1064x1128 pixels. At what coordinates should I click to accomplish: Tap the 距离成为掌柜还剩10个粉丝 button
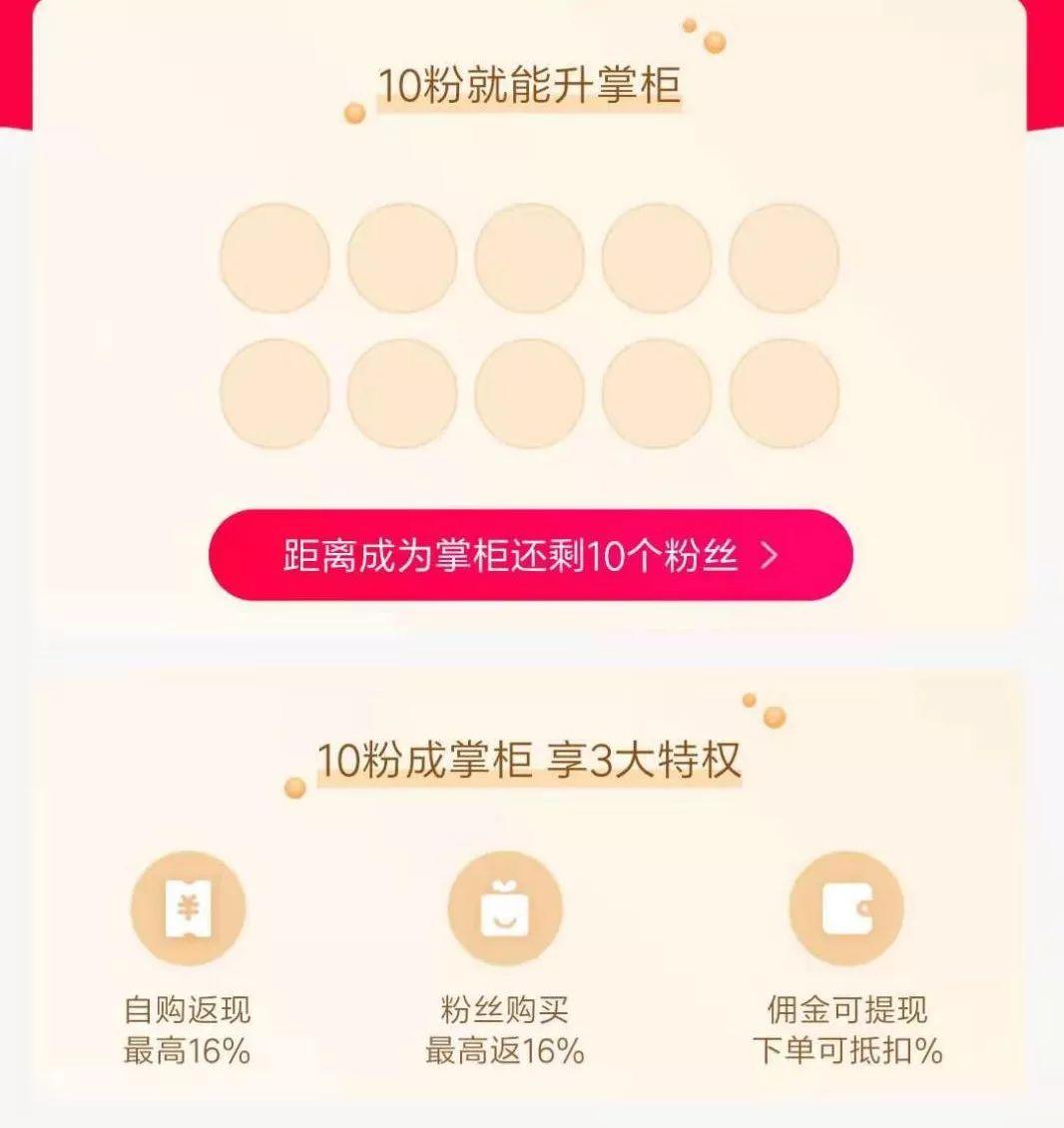(530, 555)
